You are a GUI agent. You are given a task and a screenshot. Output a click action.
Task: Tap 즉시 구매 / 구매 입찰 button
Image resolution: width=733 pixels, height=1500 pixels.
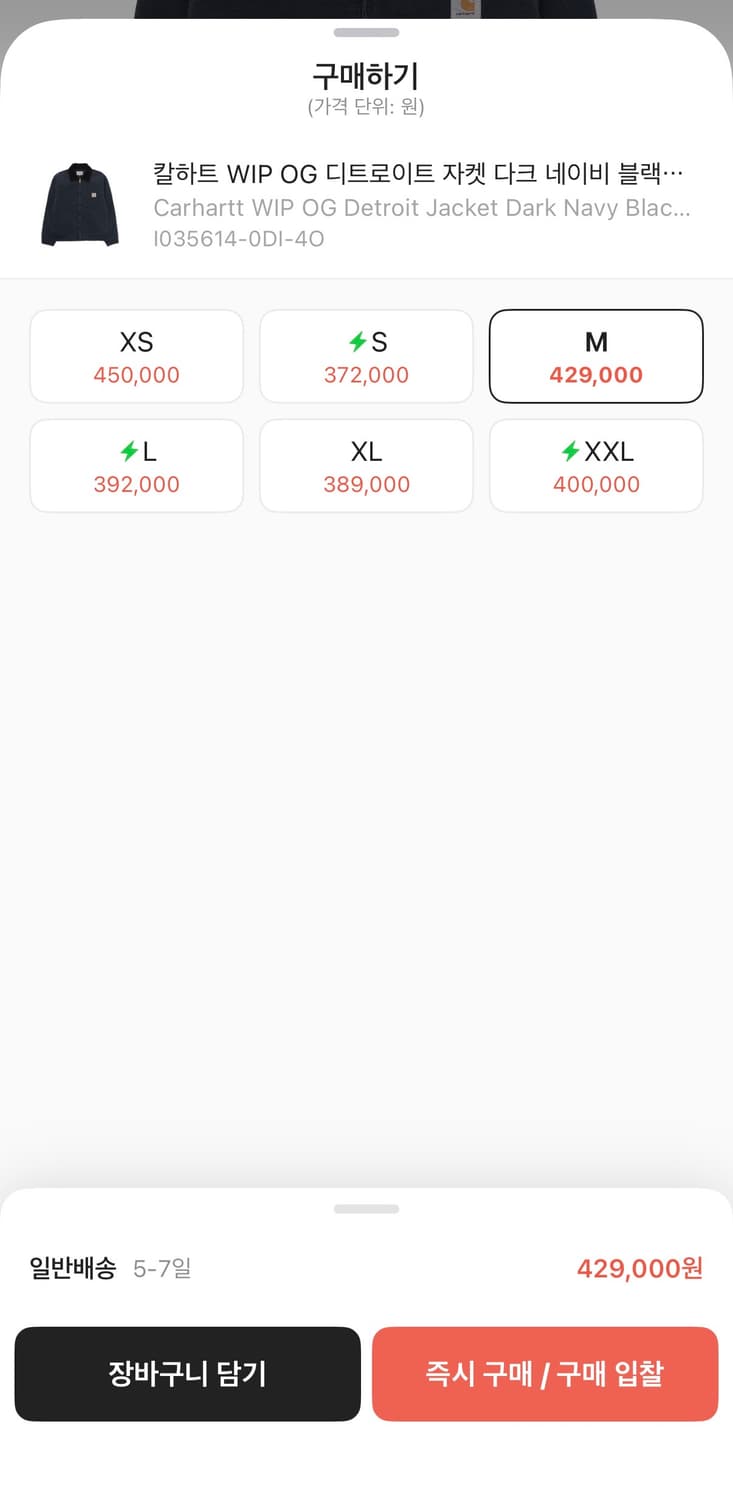[x=545, y=1374]
